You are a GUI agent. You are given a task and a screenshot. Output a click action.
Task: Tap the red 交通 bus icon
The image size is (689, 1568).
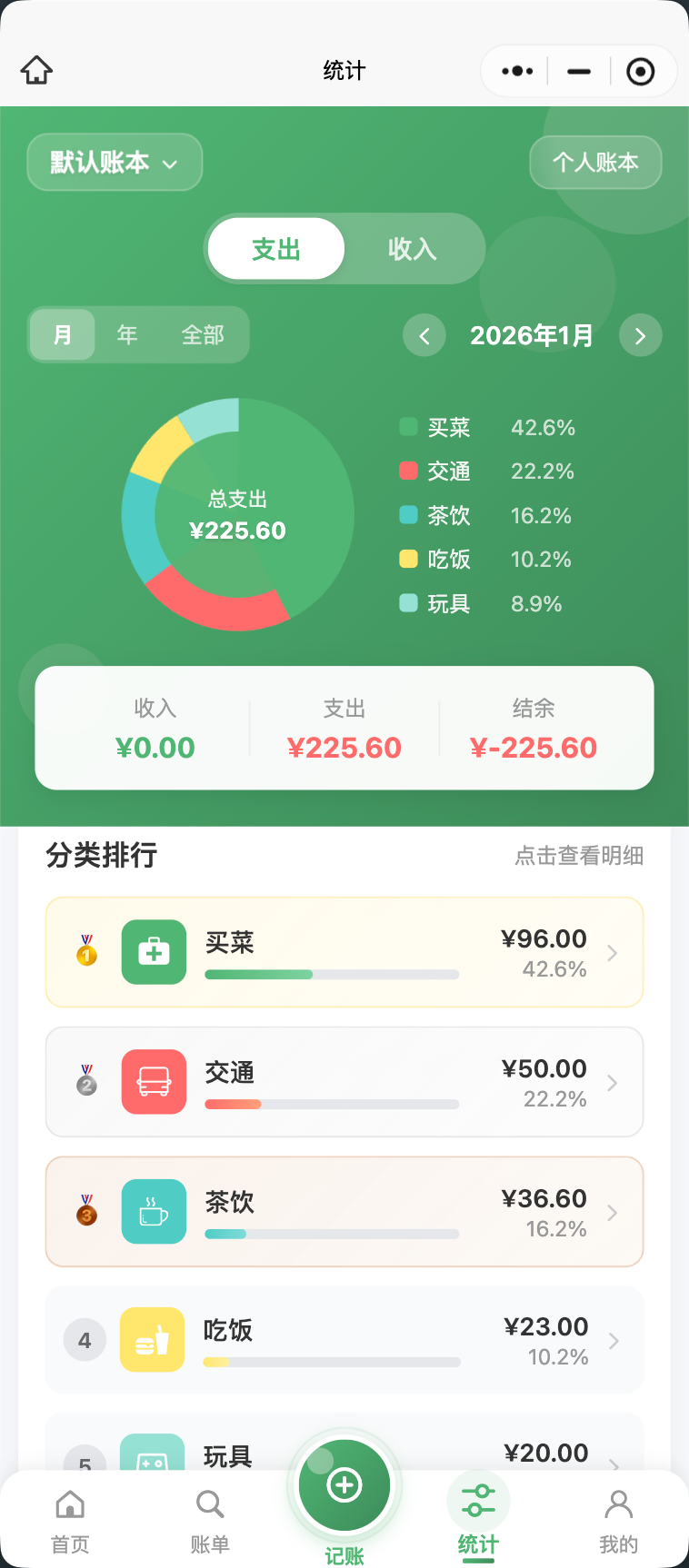tap(154, 1081)
